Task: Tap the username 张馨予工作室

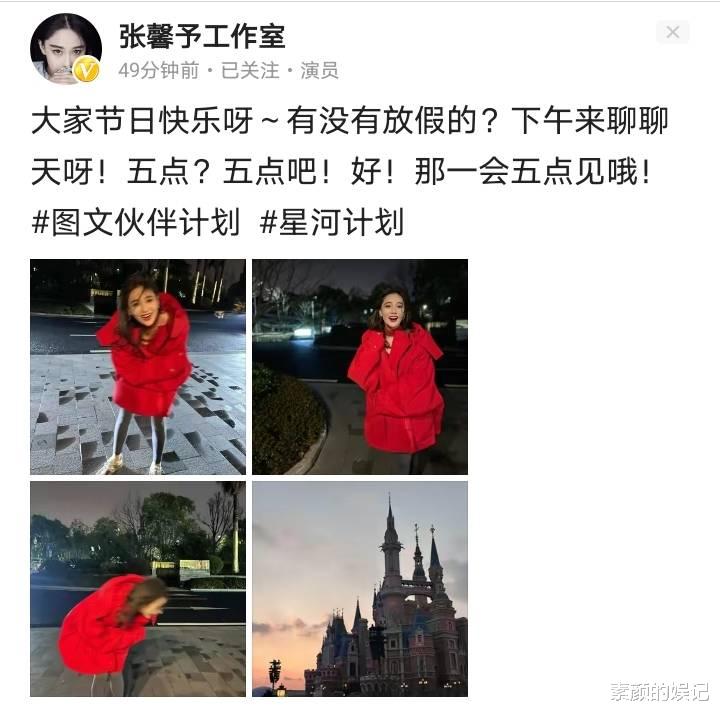Action: pyautogui.click(x=201, y=37)
